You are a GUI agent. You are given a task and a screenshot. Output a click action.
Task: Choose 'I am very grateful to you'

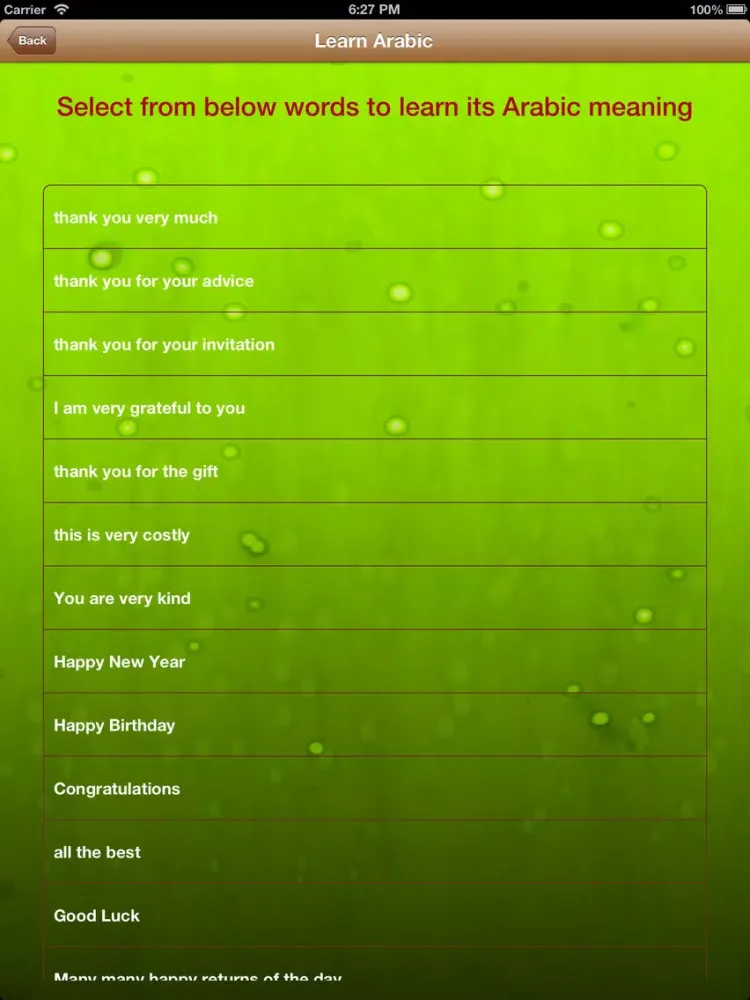(x=374, y=408)
